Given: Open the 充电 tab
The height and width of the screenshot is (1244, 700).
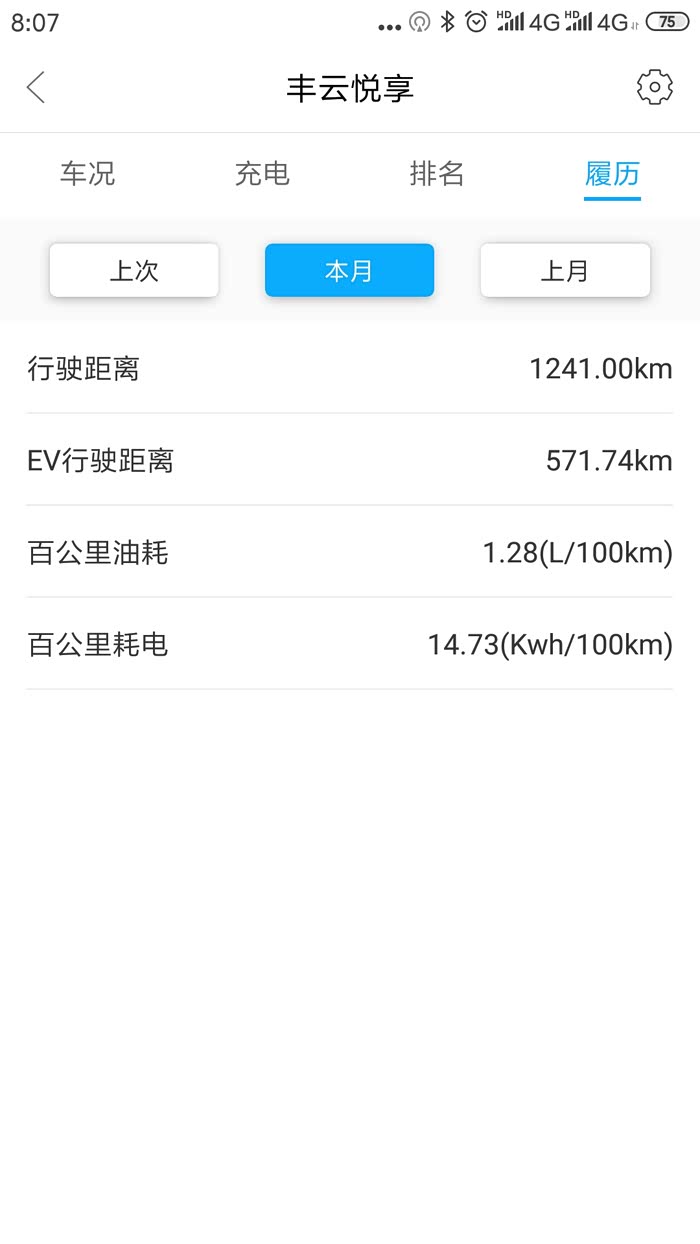Looking at the screenshot, I should pyautogui.click(x=262, y=174).
